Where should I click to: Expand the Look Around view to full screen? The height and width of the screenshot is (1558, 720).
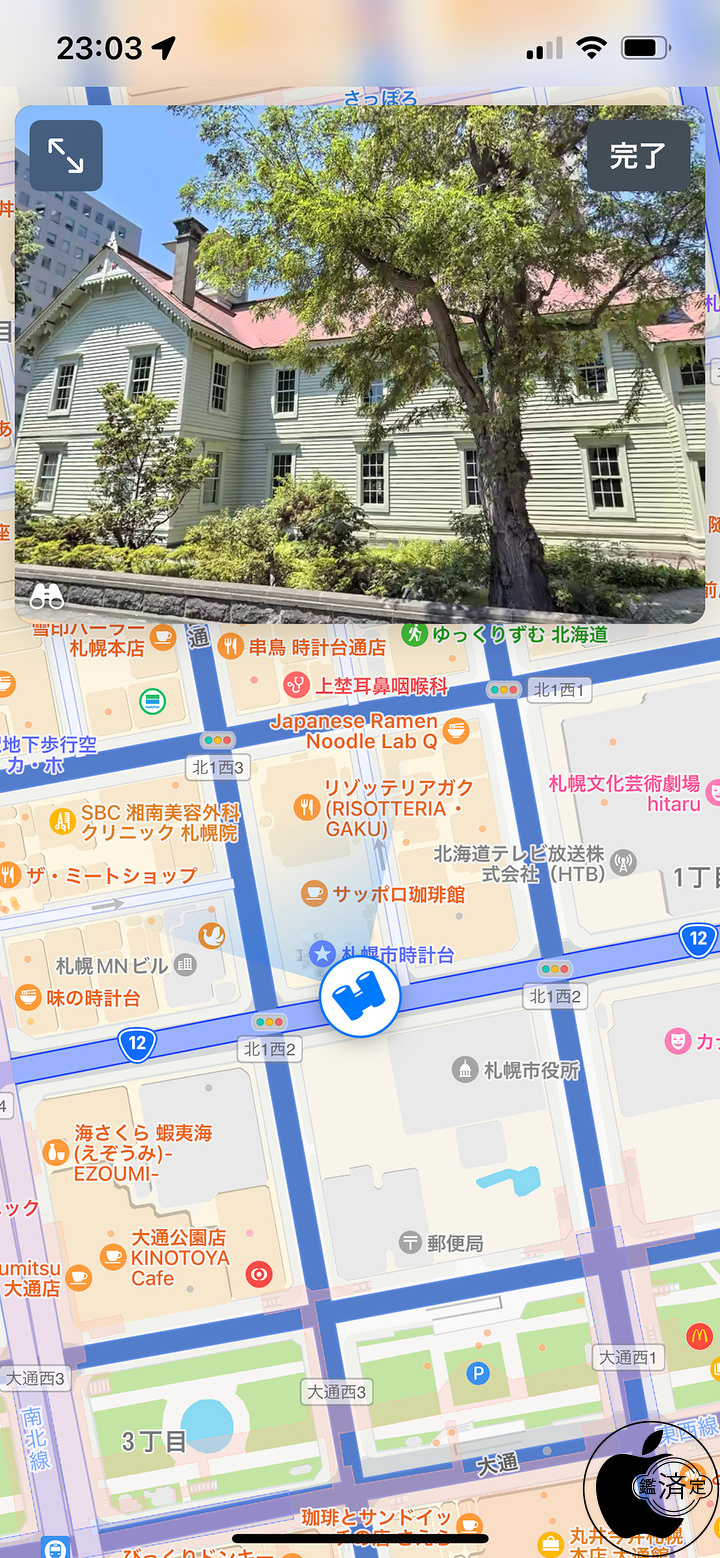tap(66, 155)
